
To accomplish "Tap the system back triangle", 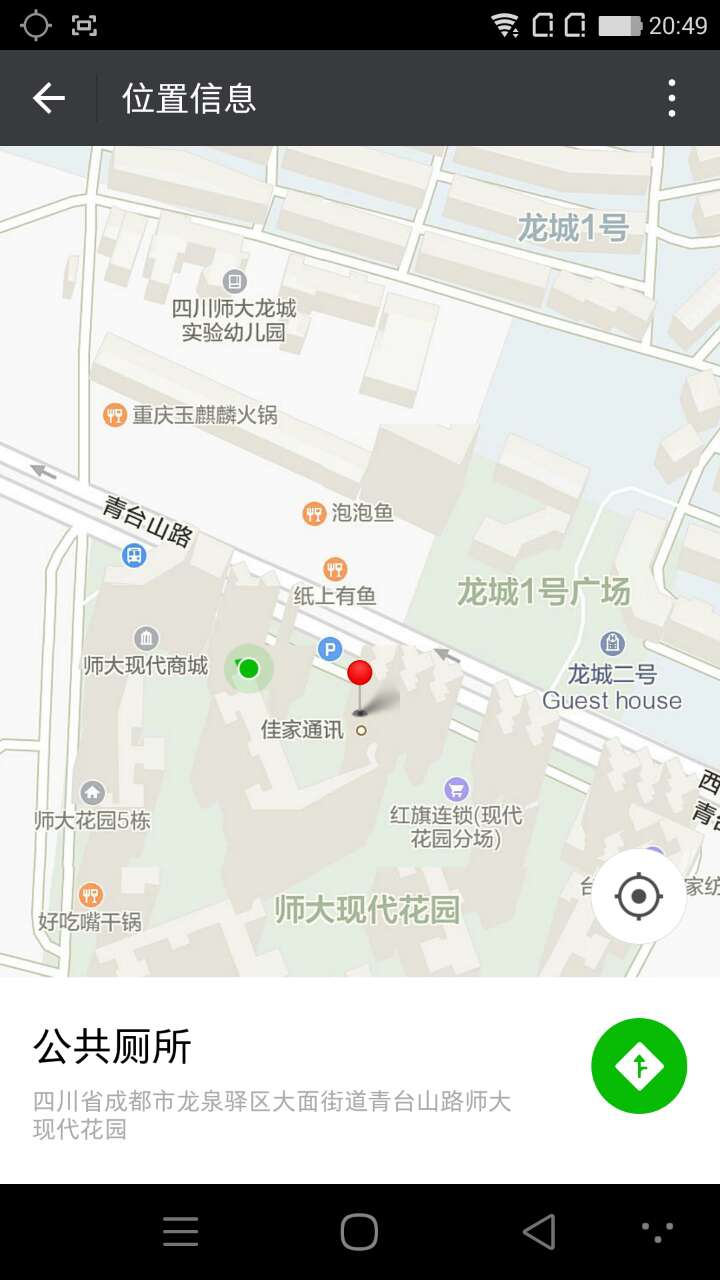I will (539, 1232).
